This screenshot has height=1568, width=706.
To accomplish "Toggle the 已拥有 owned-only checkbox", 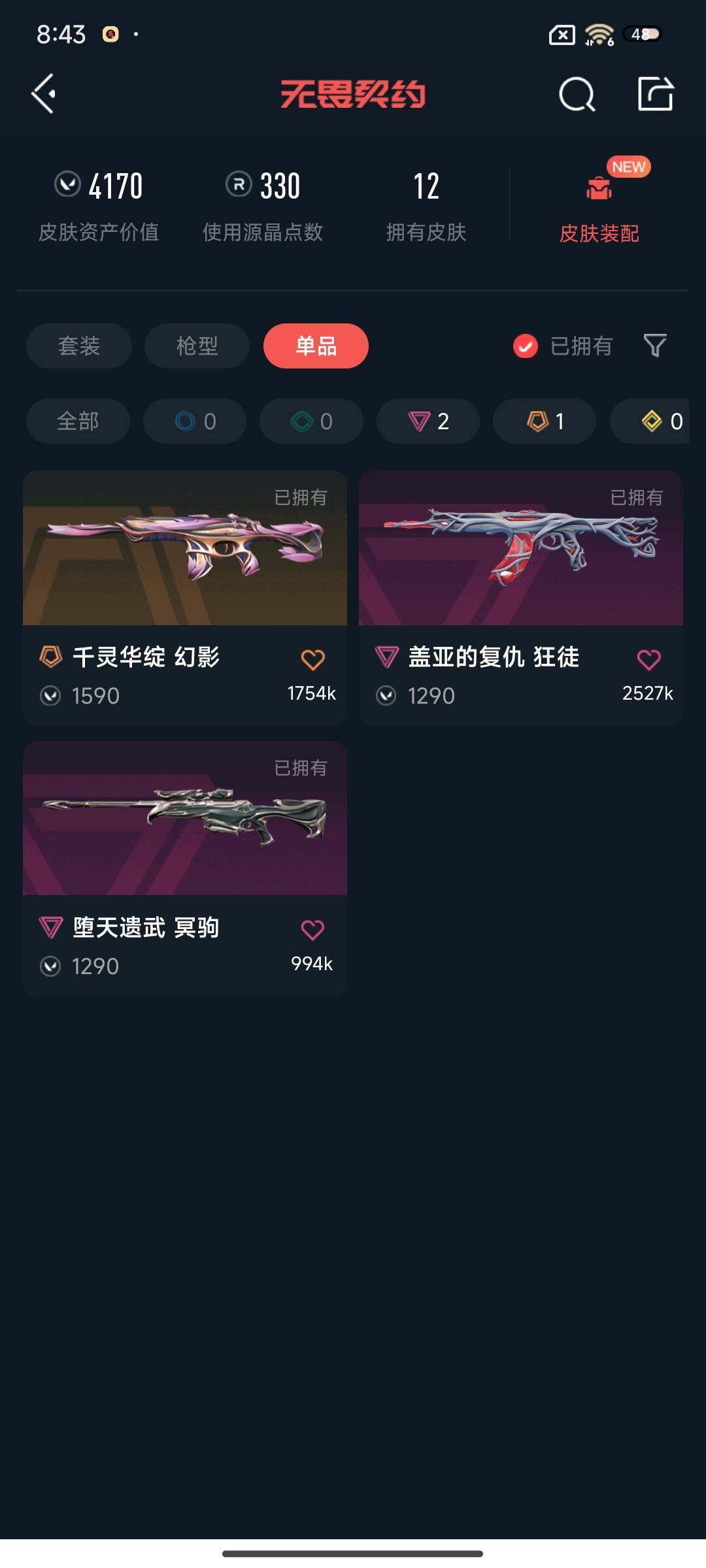I will (526, 346).
